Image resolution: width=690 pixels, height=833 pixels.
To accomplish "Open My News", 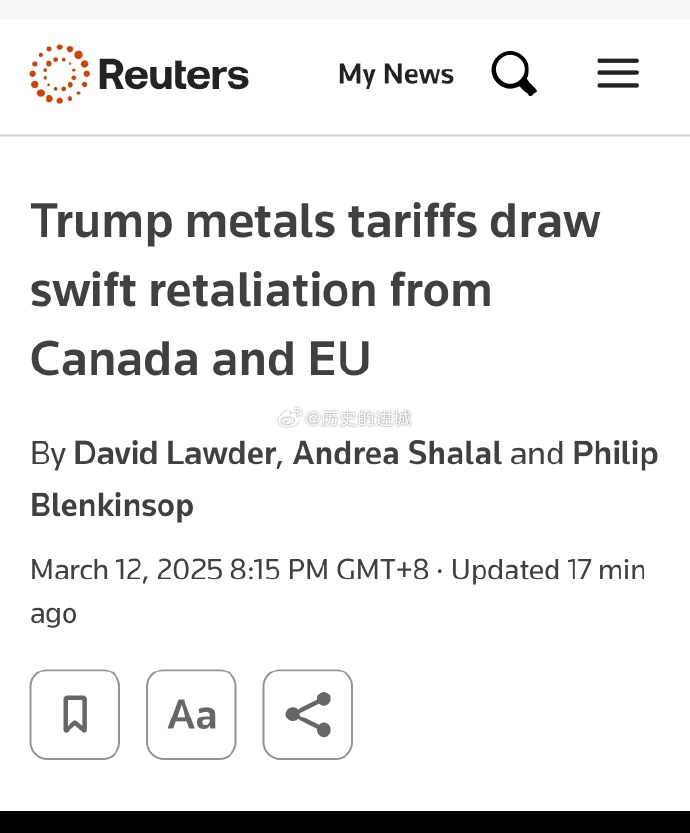I will (396, 74).
